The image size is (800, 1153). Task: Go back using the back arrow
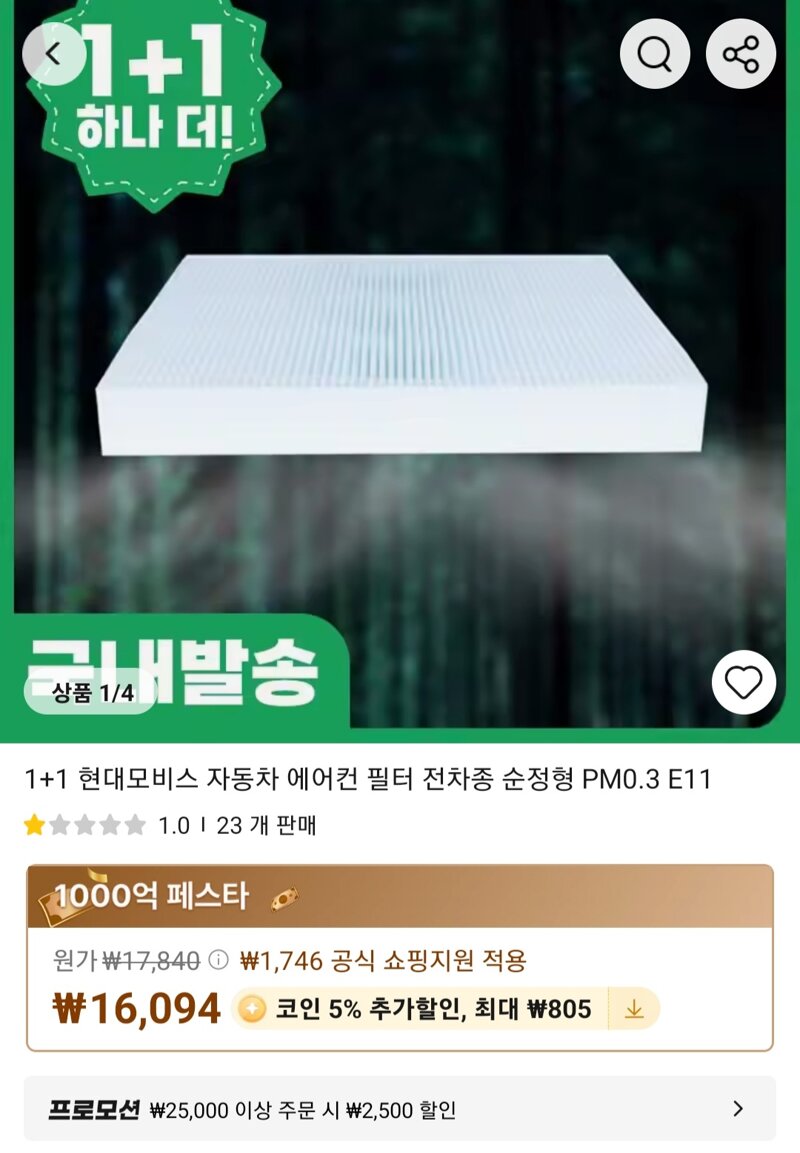tap(54, 54)
